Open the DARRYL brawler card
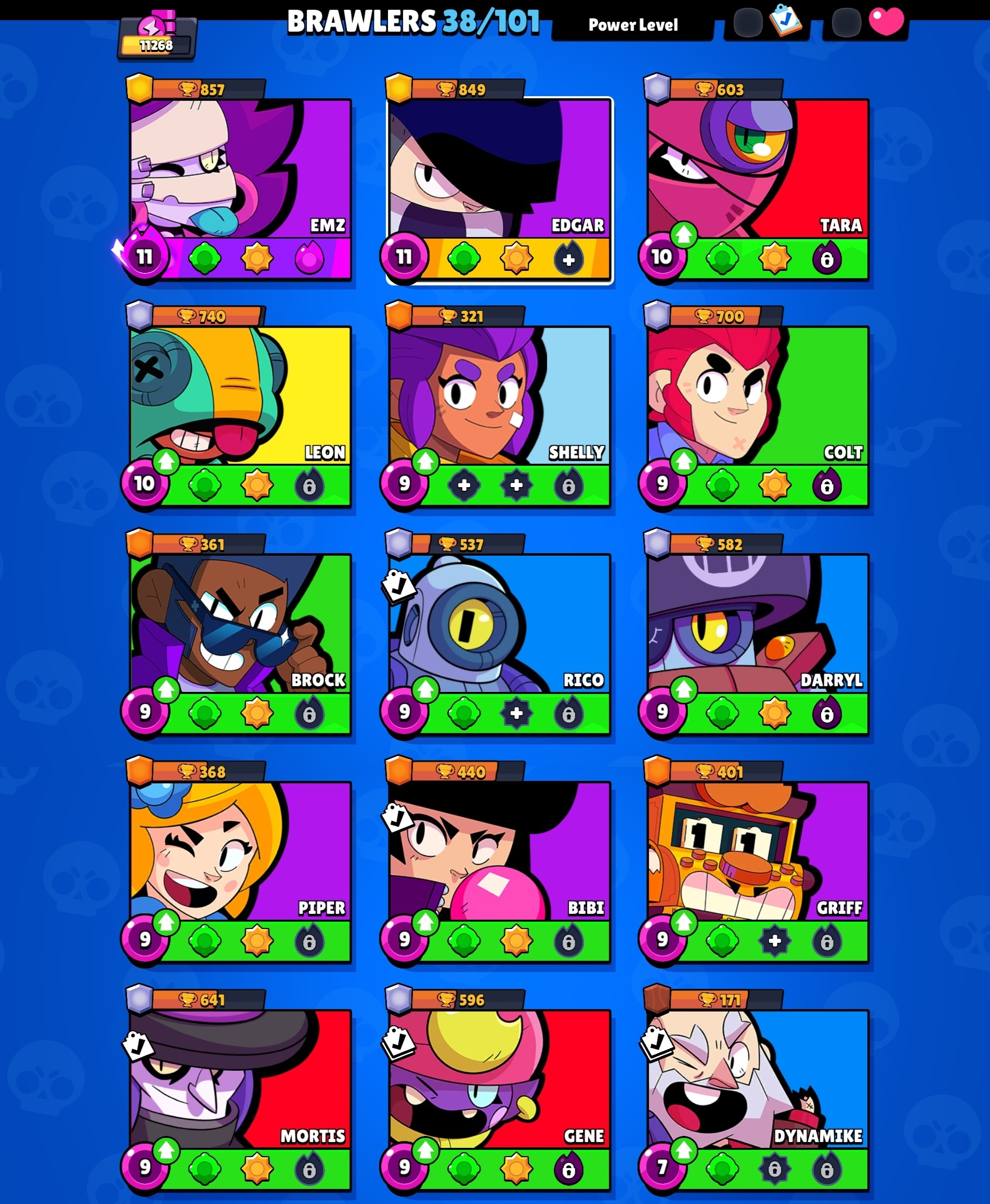The height and width of the screenshot is (1204, 990). tap(758, 625)
